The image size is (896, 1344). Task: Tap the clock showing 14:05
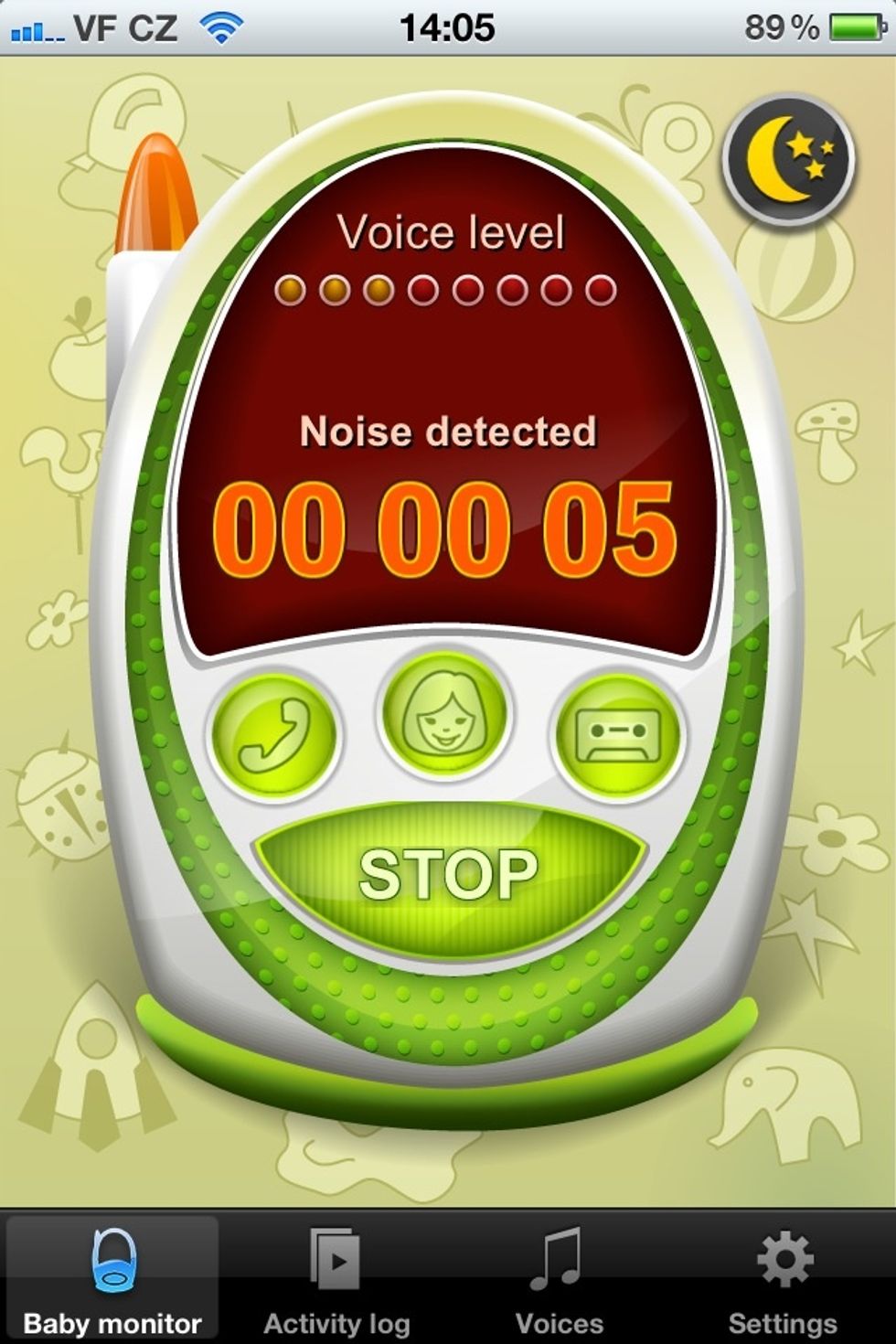coord(448,27)
